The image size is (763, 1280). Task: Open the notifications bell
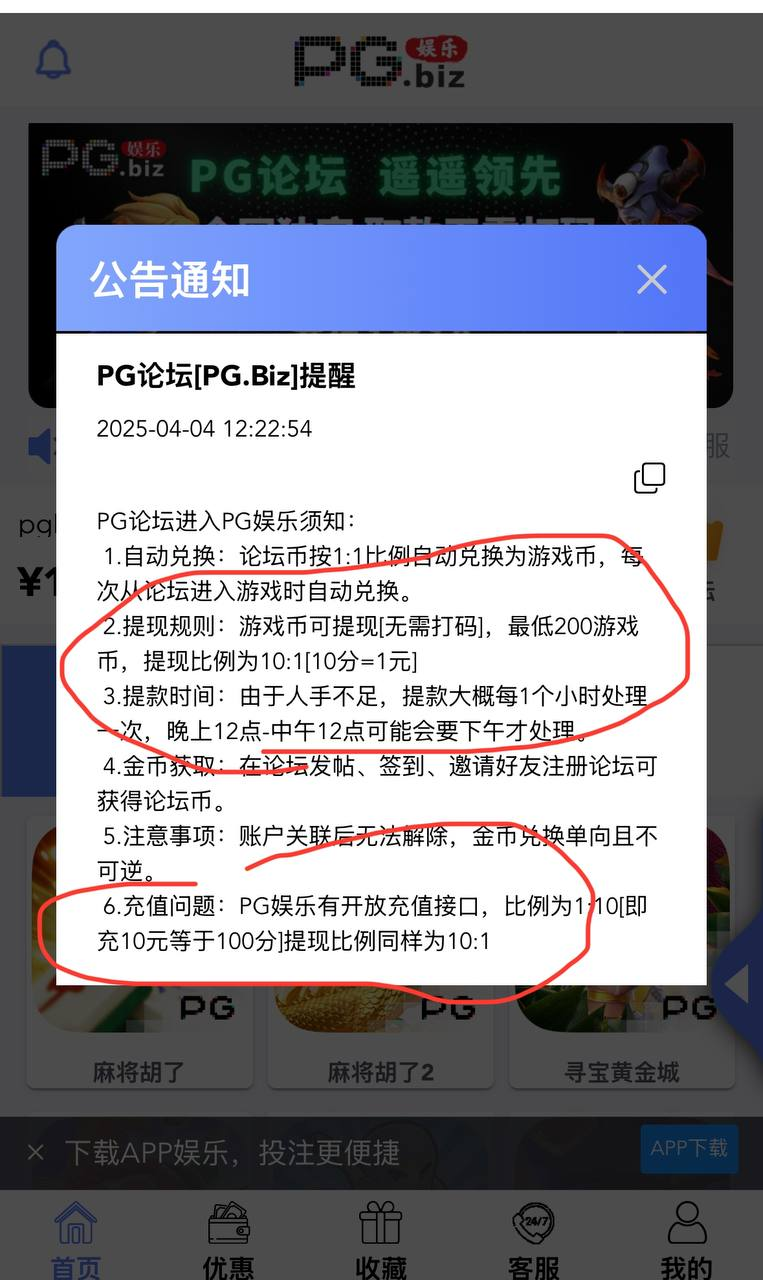(54, 60)
